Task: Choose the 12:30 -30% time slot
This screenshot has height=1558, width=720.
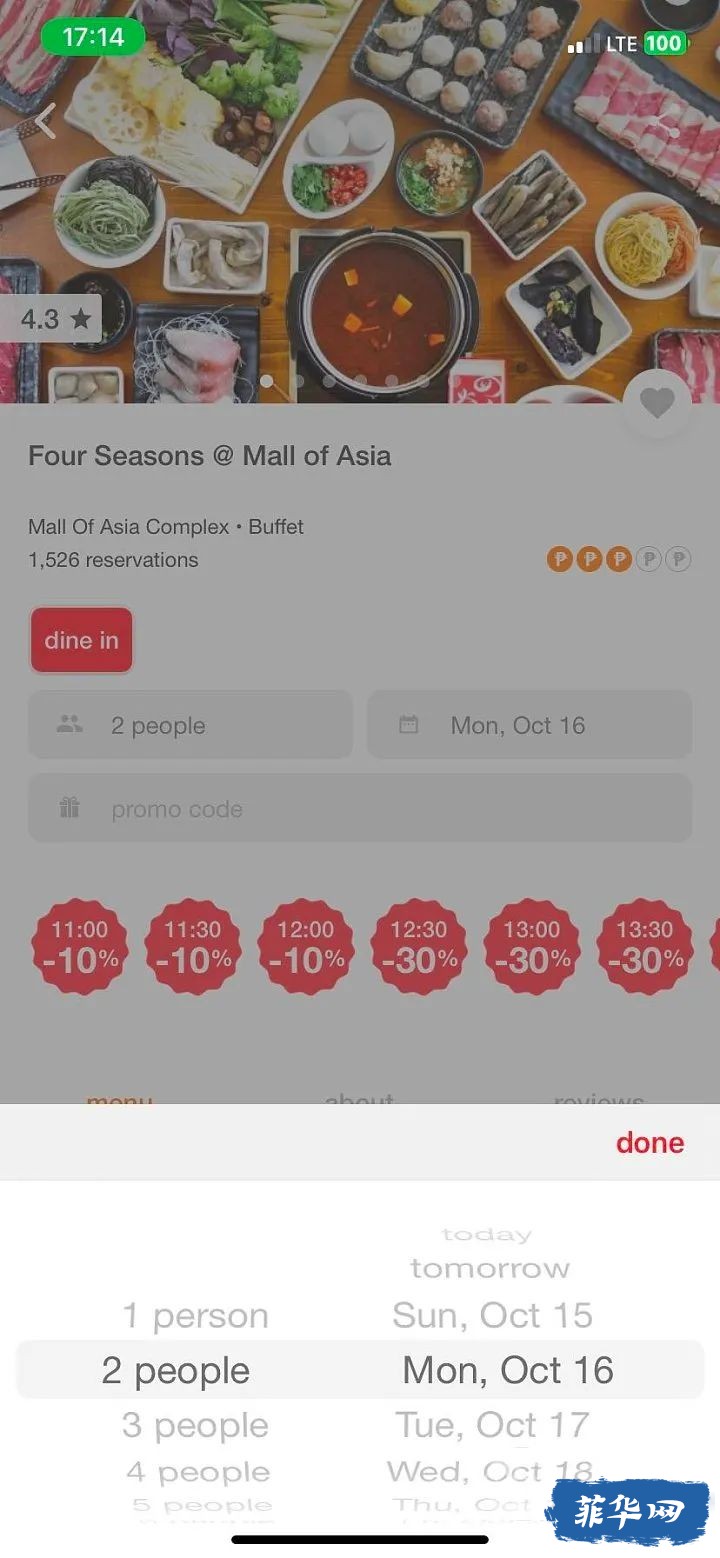Action: [419, 947]
